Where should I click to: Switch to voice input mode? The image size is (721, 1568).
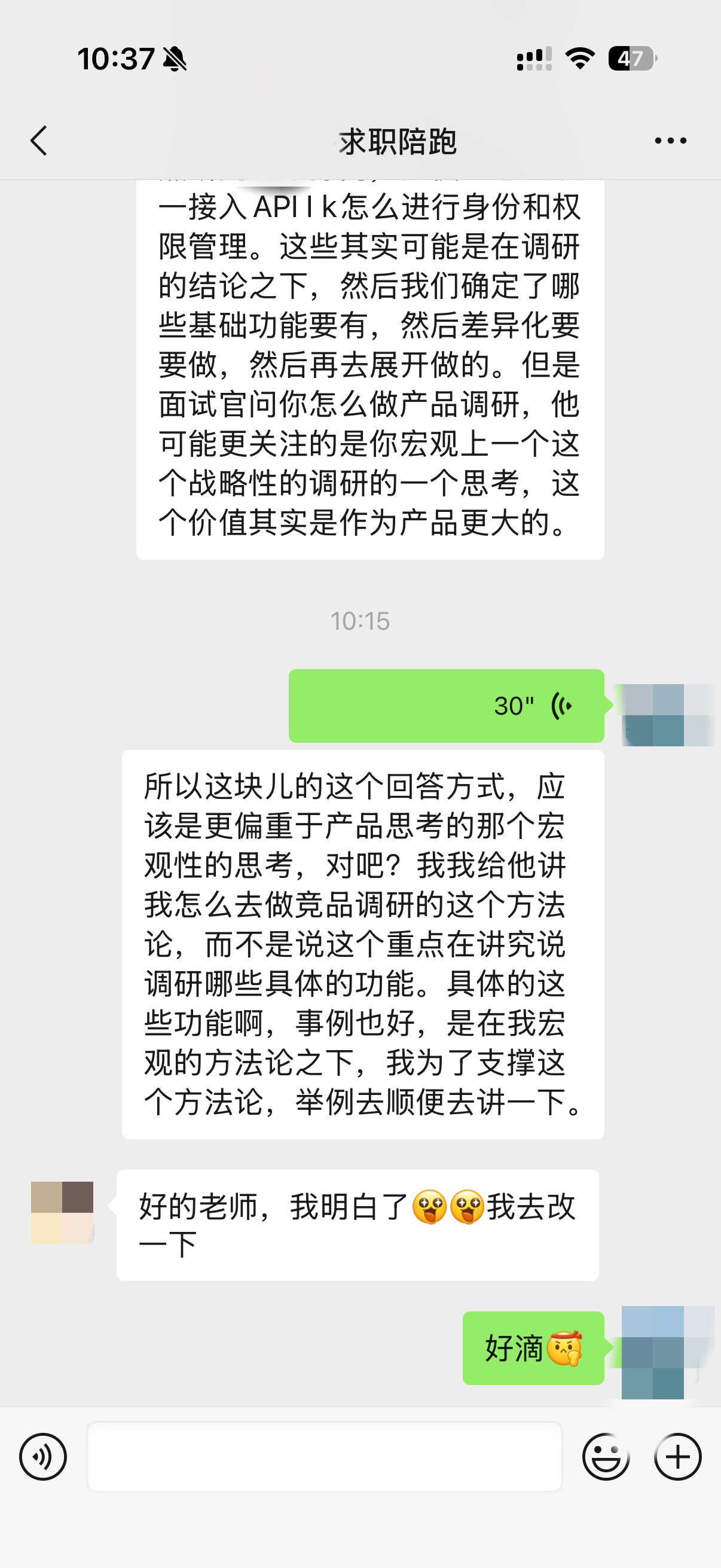[x=42, y=1457]
